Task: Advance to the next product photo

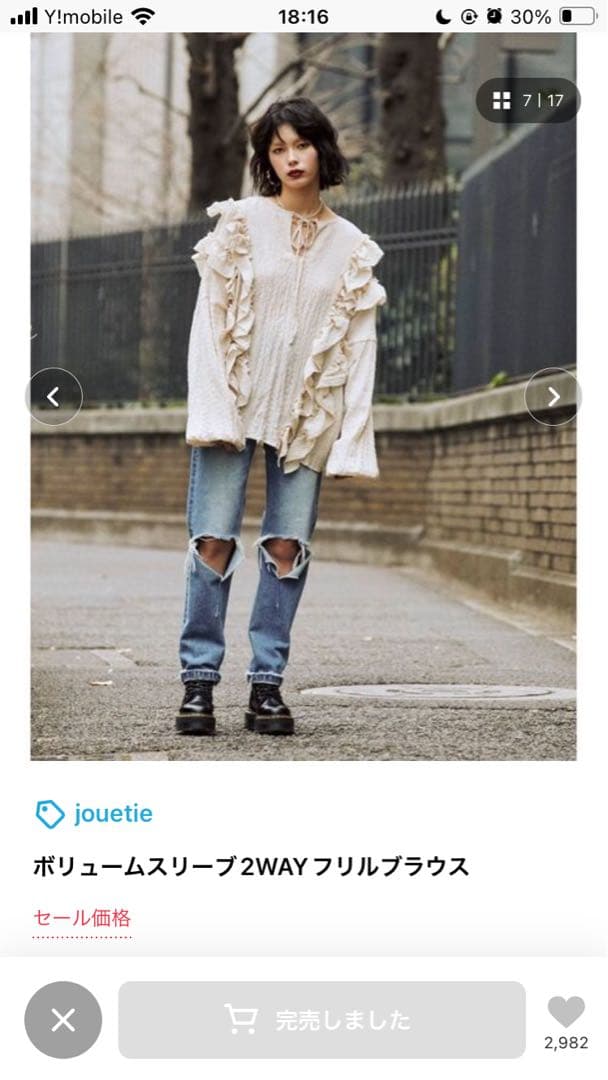Action: pos(553,397)
